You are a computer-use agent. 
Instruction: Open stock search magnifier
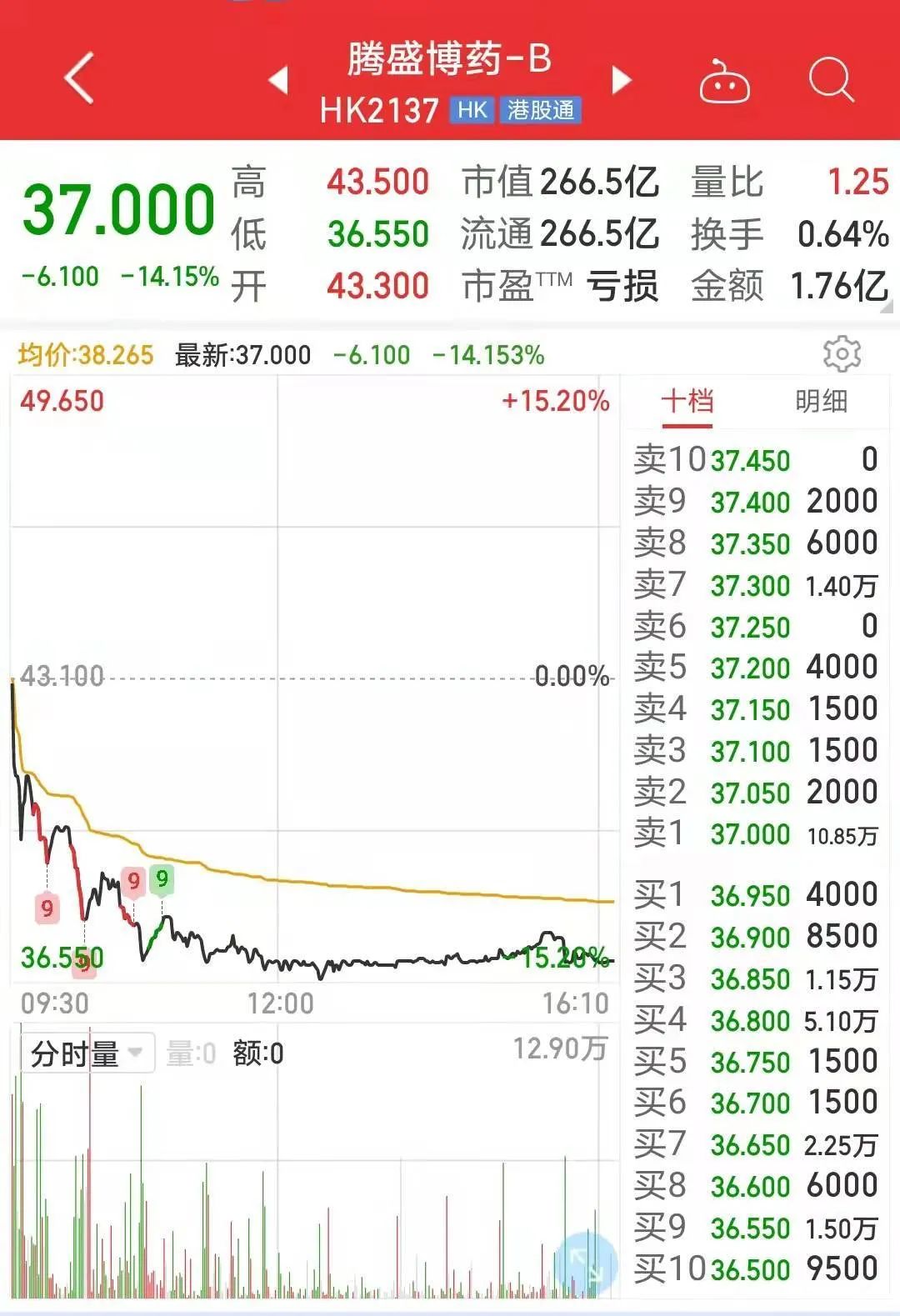831,80
